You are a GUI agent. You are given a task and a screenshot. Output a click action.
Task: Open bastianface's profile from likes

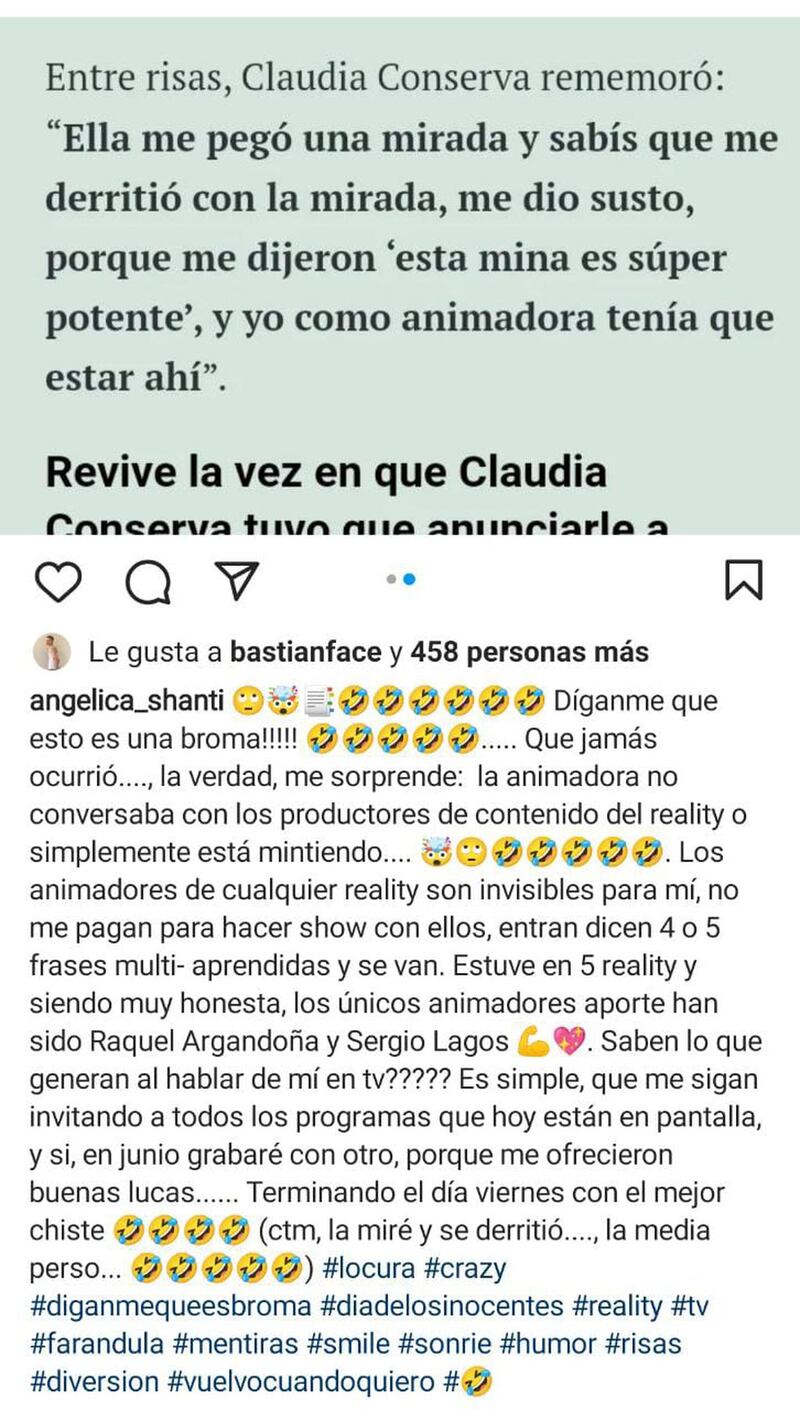pos(306,653)
